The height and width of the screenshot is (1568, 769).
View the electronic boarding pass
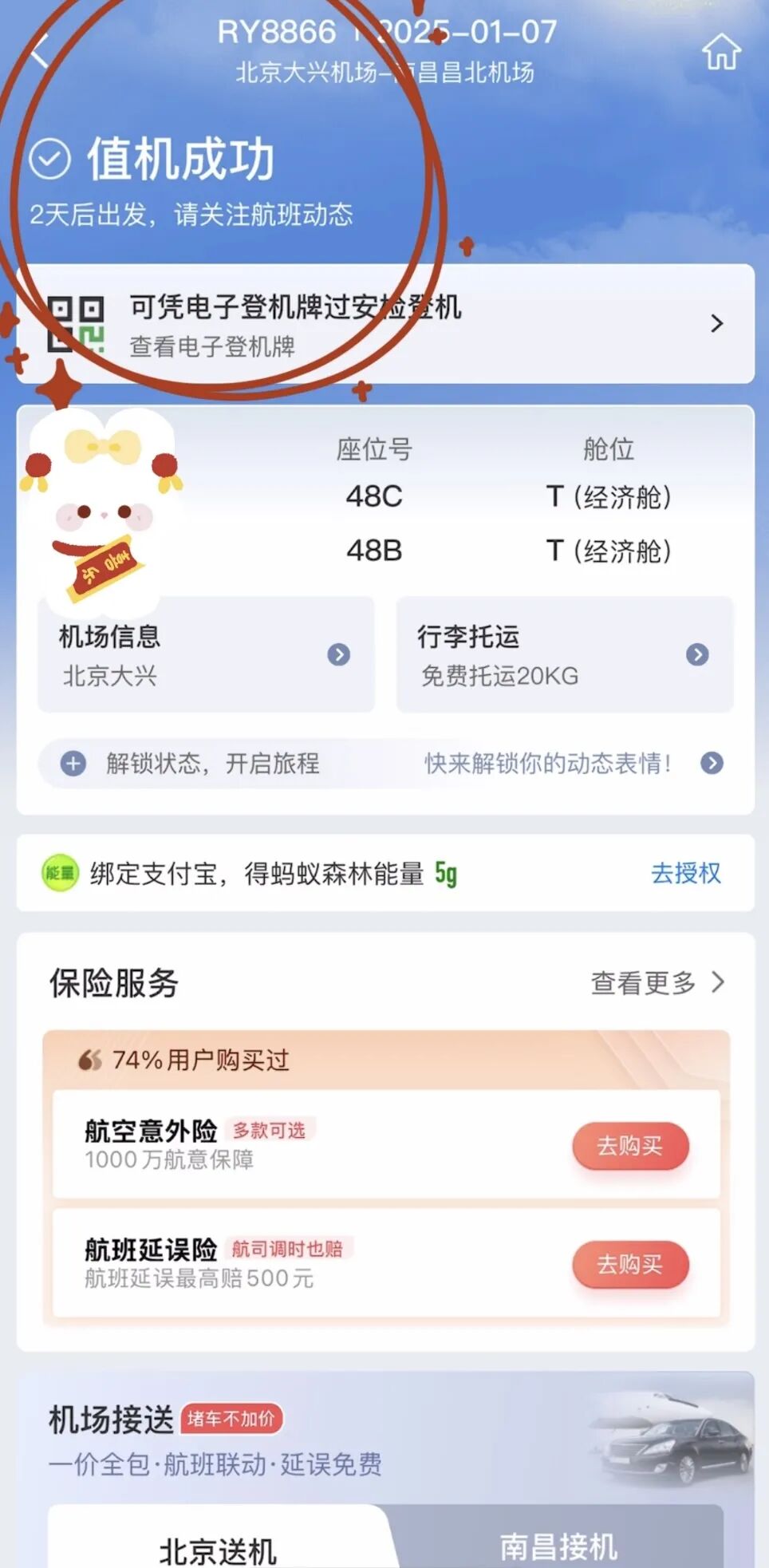[384, 324]
